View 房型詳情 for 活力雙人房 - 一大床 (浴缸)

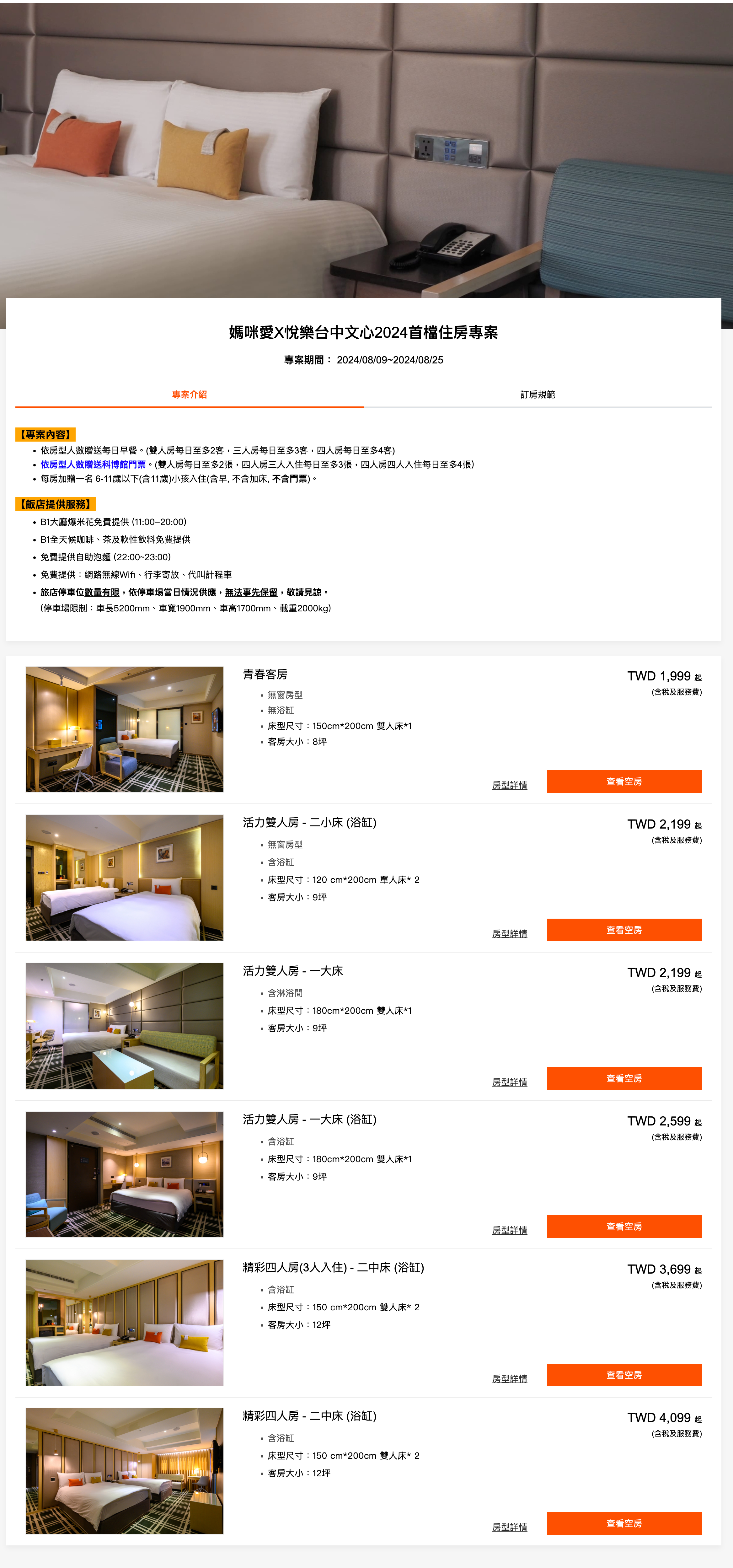coord(510,1230)
